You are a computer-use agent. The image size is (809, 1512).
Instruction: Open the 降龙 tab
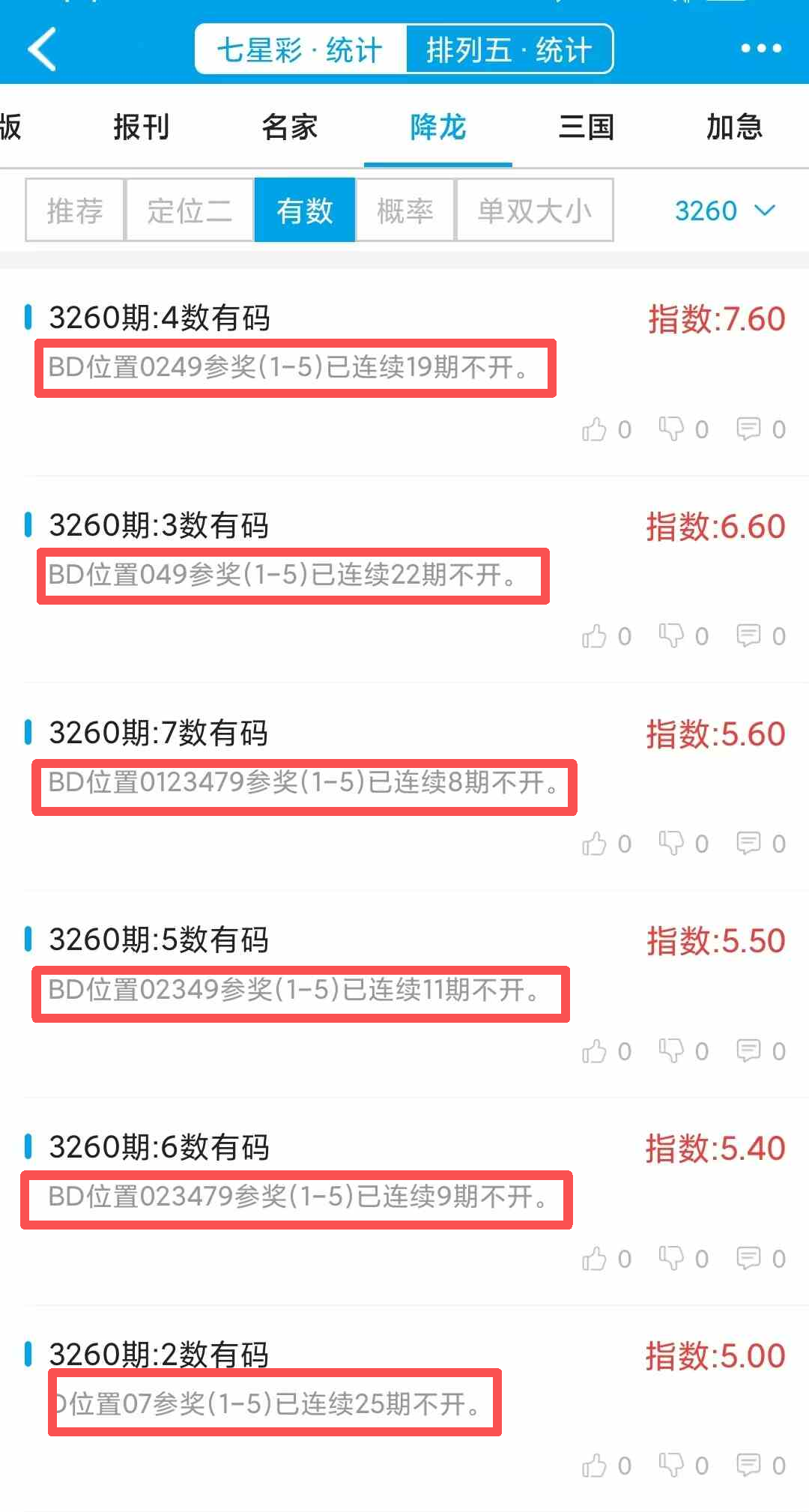click(438, 127)
